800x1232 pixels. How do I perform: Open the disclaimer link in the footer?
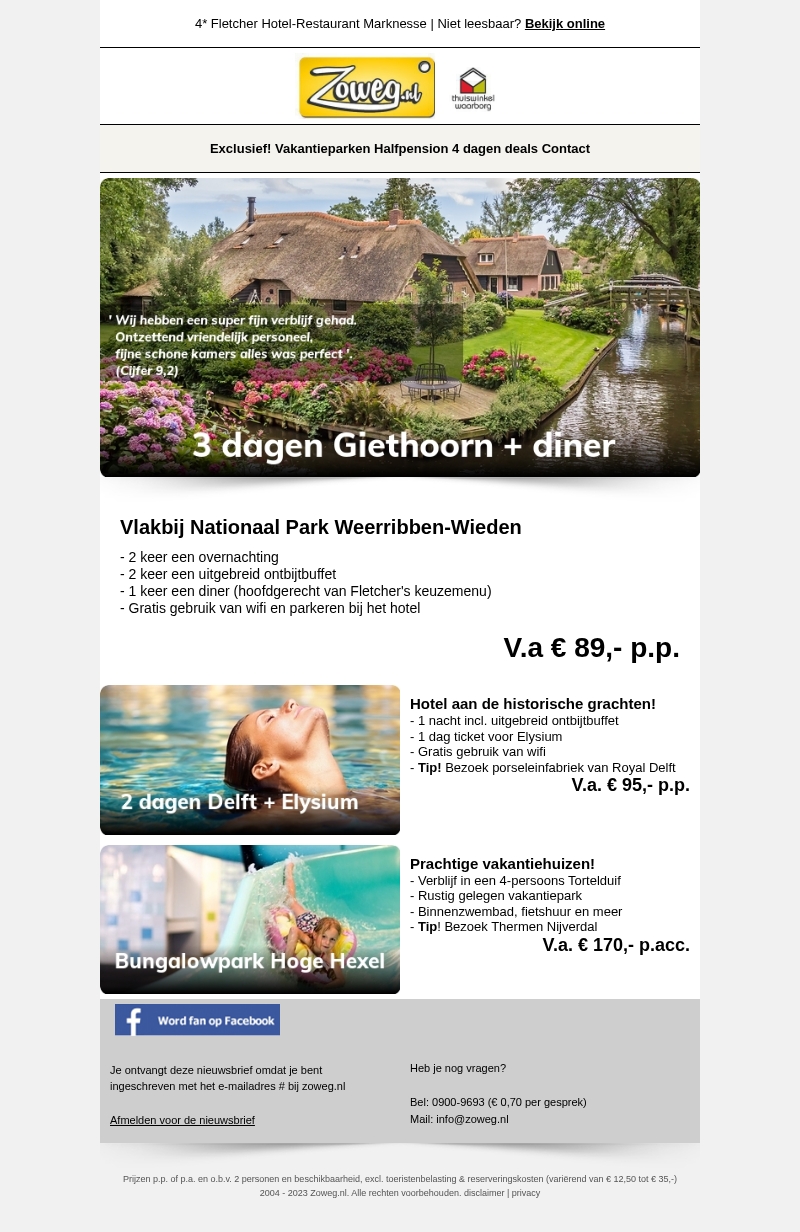tap(484, 1193)
